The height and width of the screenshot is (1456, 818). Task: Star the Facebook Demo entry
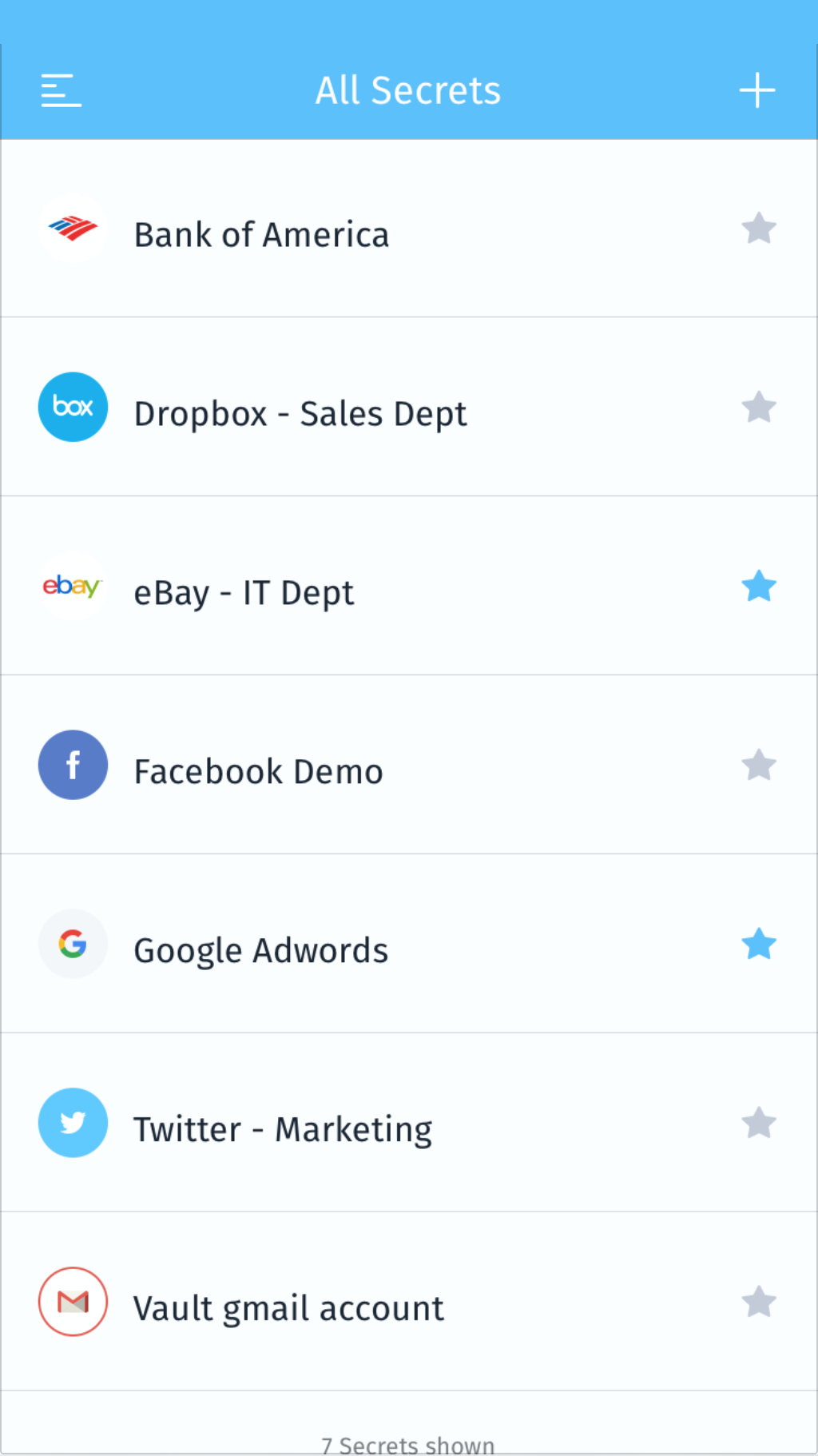point(759,765)
